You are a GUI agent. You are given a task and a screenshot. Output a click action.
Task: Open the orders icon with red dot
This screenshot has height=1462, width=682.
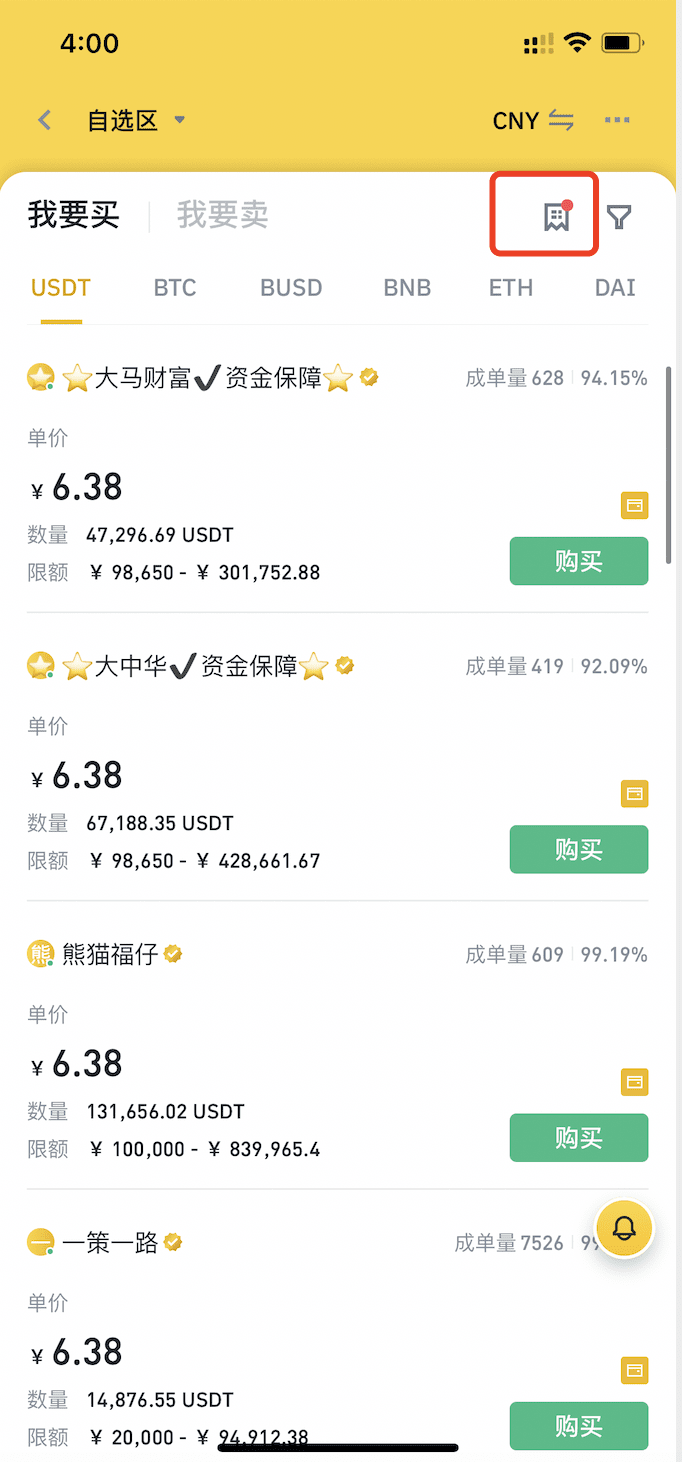(557, 216)
